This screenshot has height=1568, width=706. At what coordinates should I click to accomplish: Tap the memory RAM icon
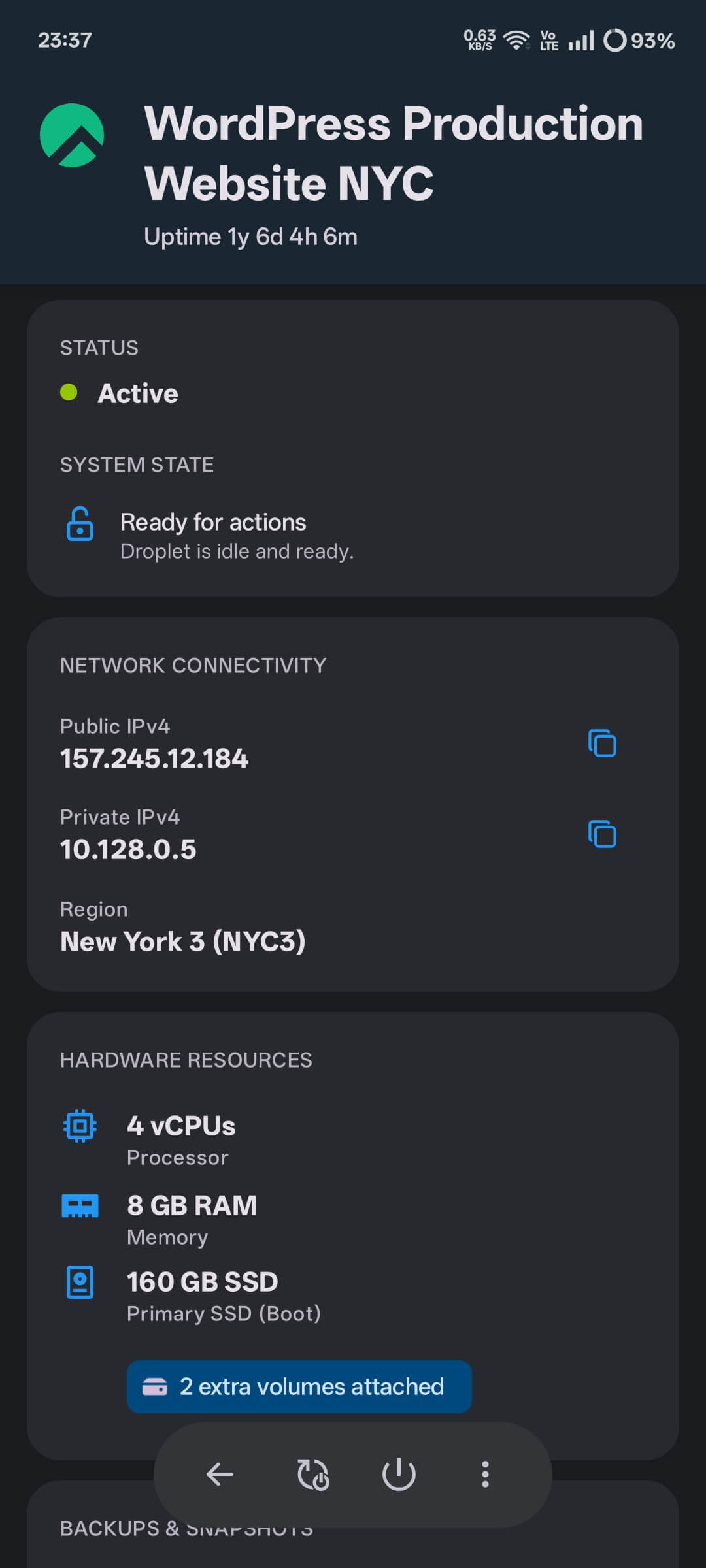(x=80, y=1205)
